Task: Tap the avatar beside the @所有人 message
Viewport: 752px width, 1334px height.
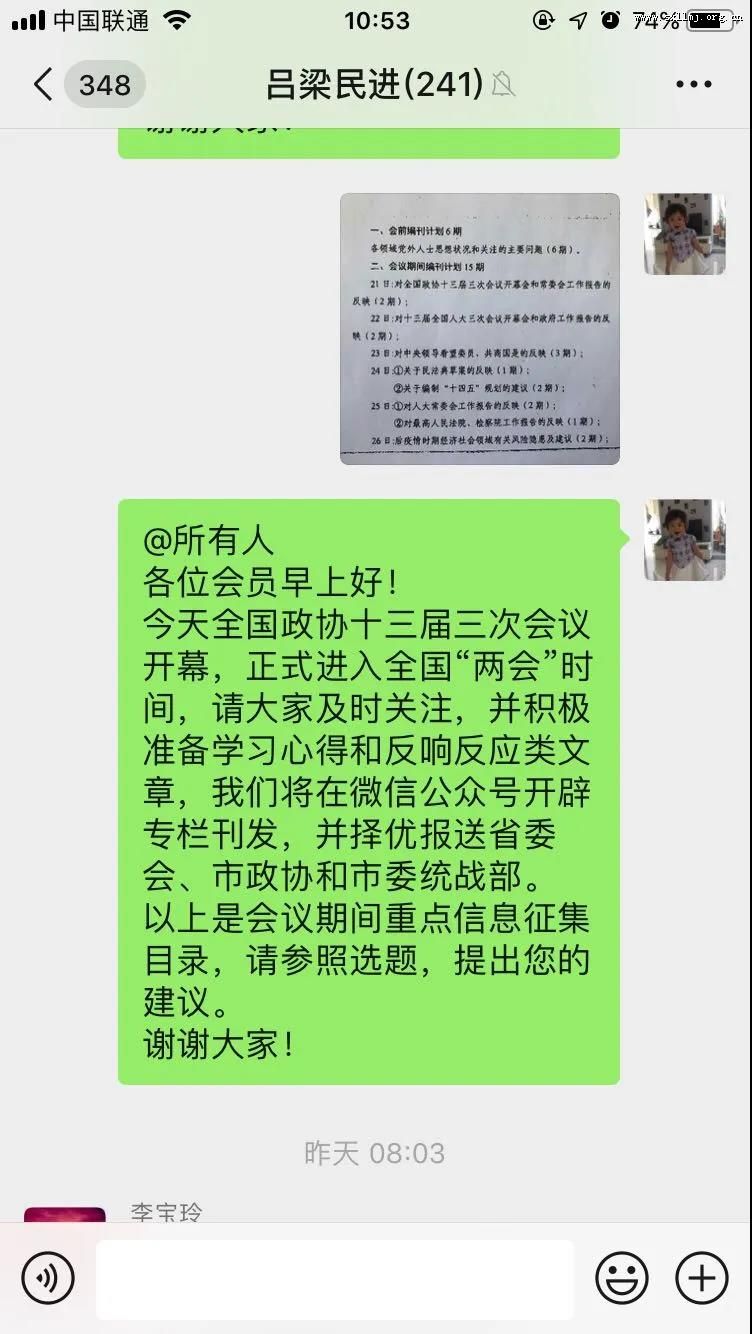Action: click(684, 540)
